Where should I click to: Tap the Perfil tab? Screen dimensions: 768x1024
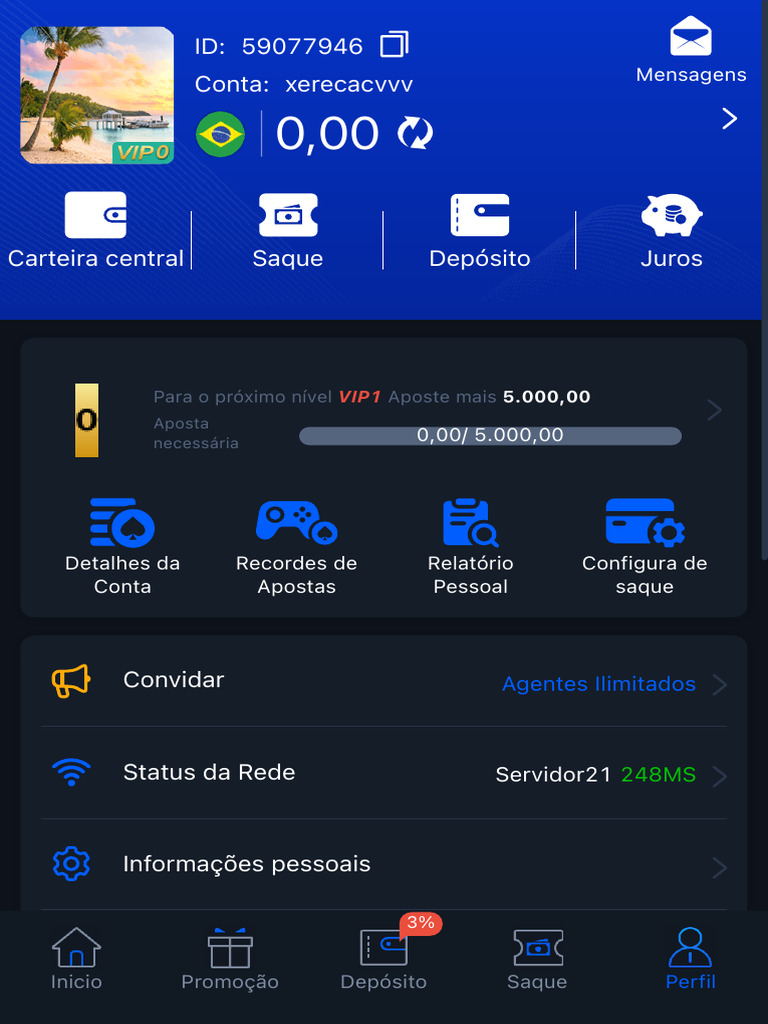691,959
